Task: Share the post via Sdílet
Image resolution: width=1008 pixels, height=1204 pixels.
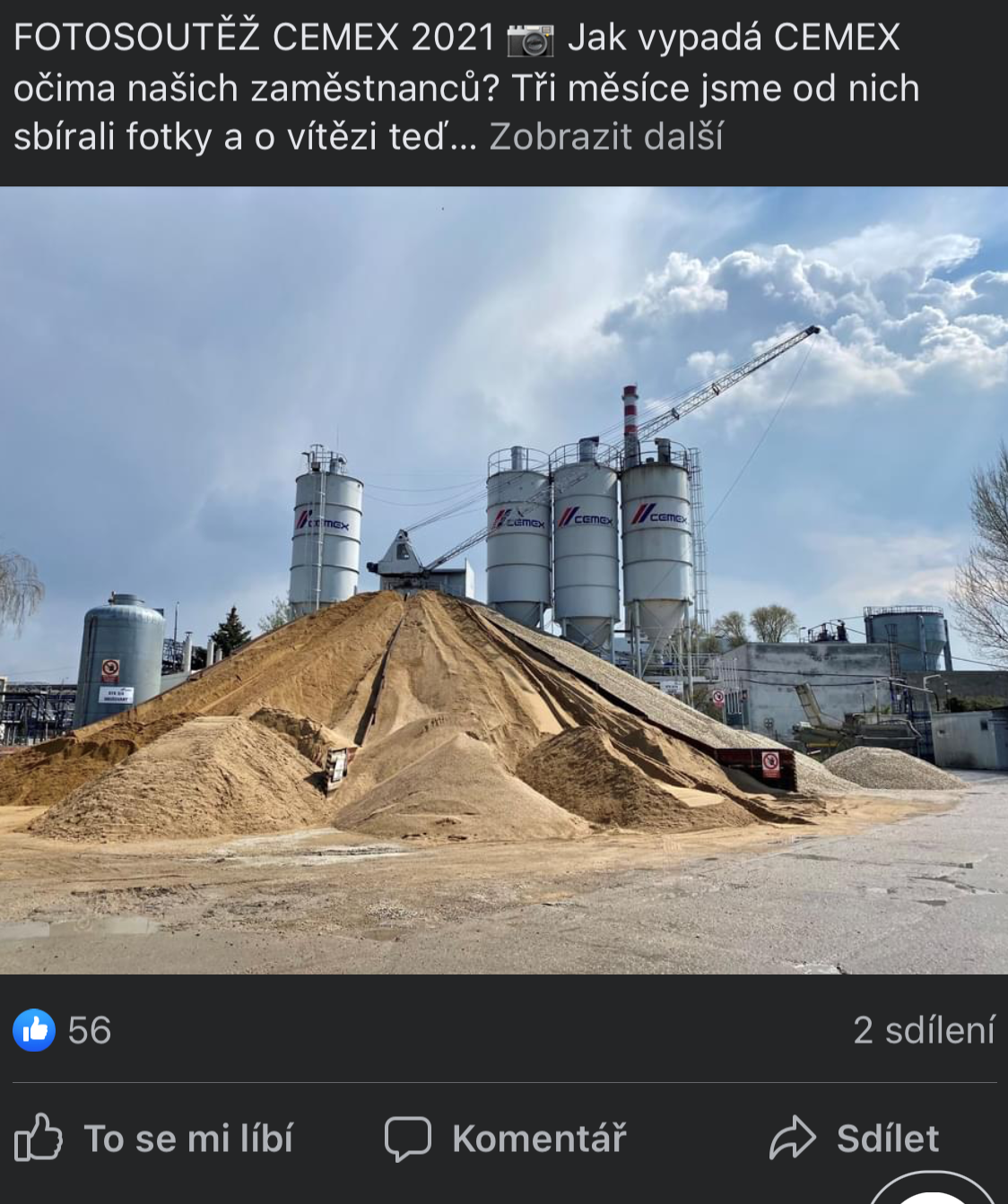Action: (855, 1139)
